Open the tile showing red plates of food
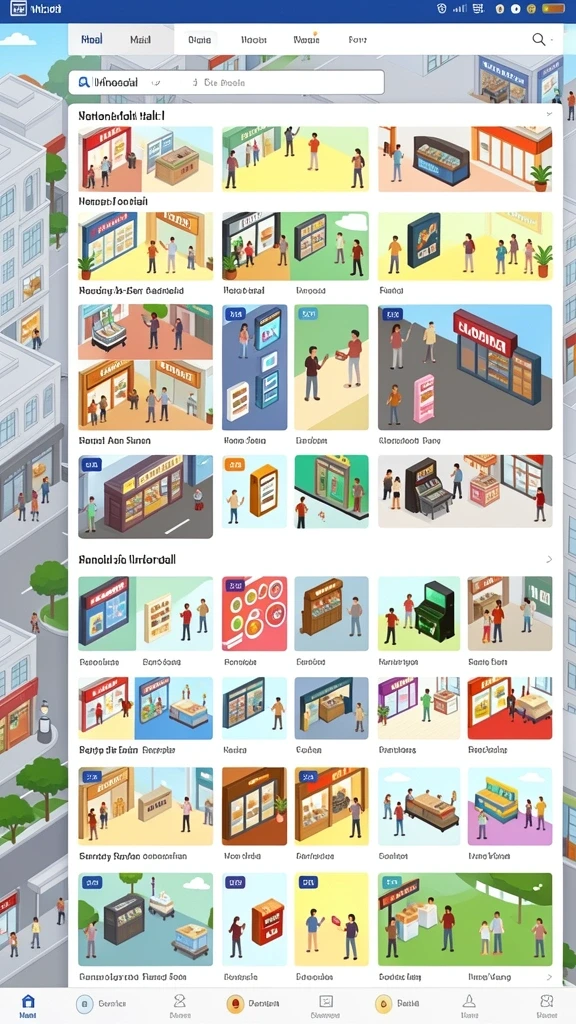 tap(255, 614)
